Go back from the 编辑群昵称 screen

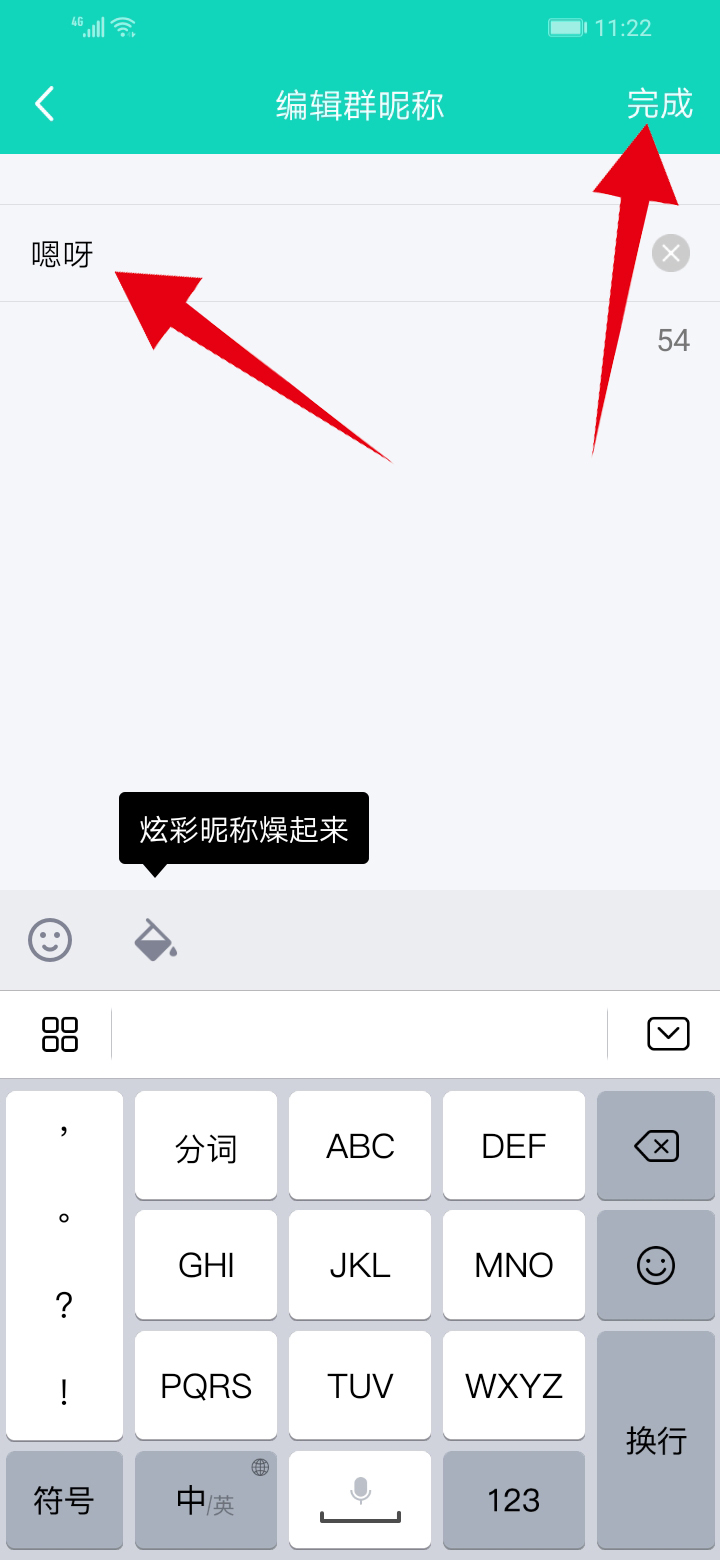(45, 104)
